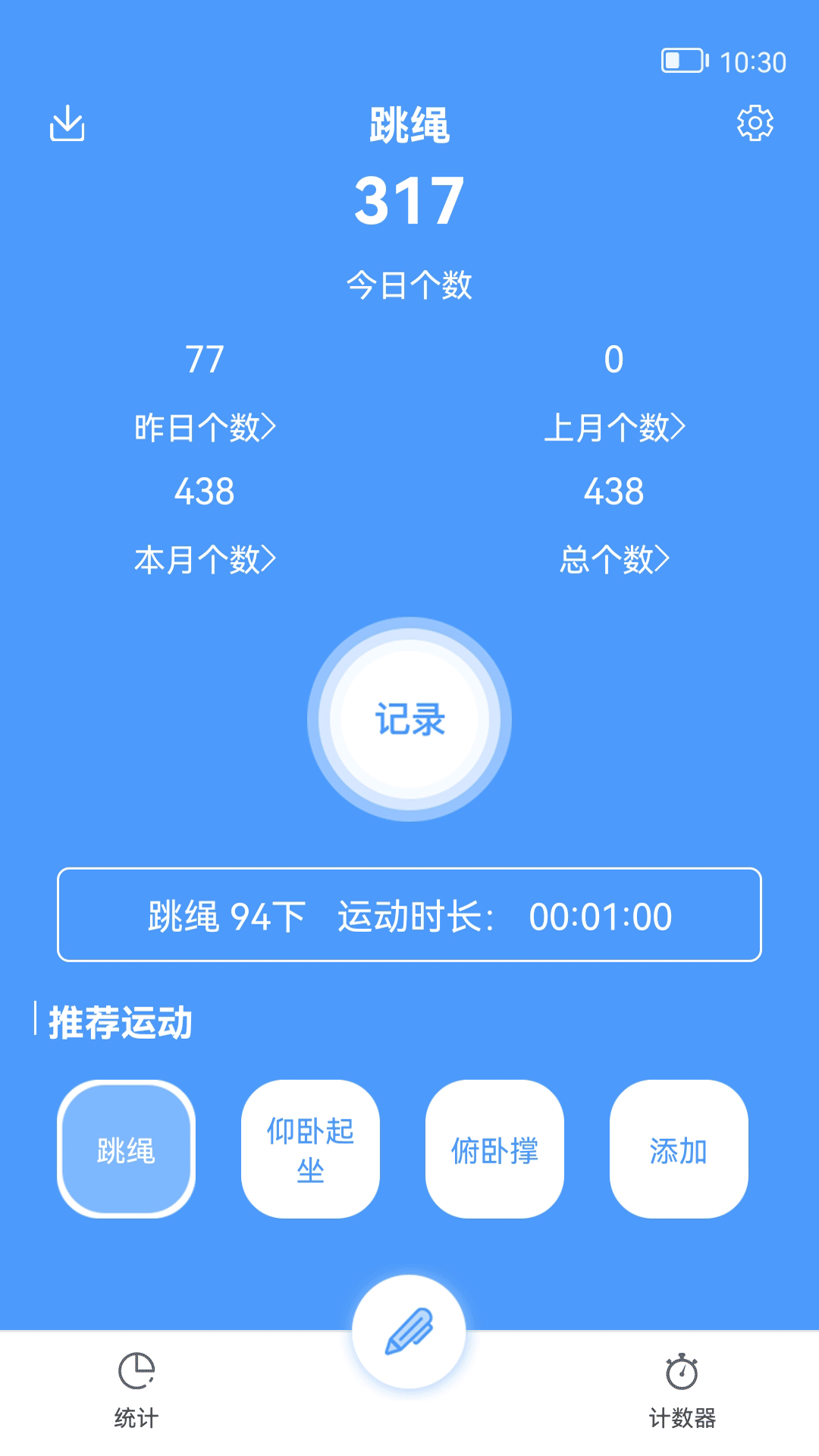Open the 跳绳 94下 workout record entry

[x=409, y=915]
